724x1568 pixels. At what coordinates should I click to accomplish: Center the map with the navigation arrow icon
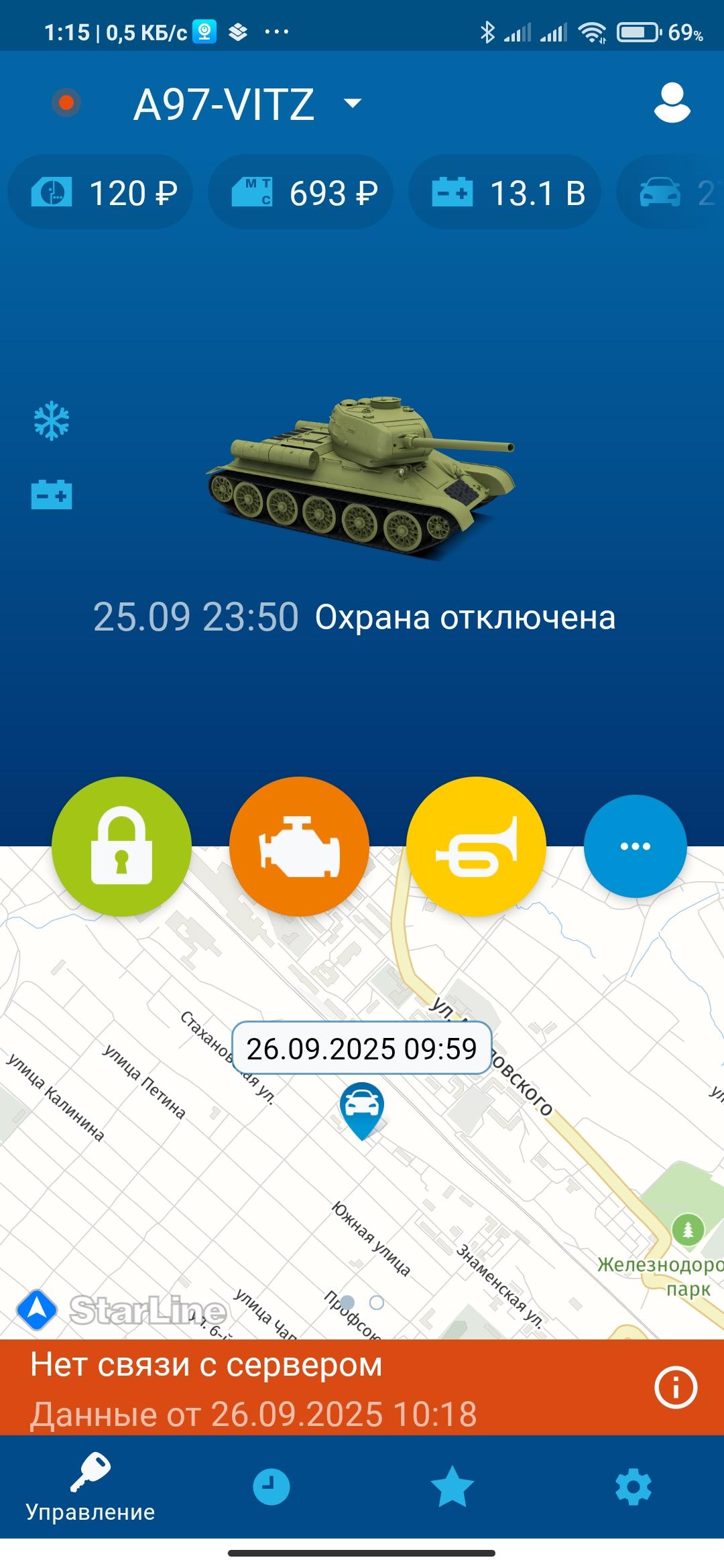coord(36,1310)
